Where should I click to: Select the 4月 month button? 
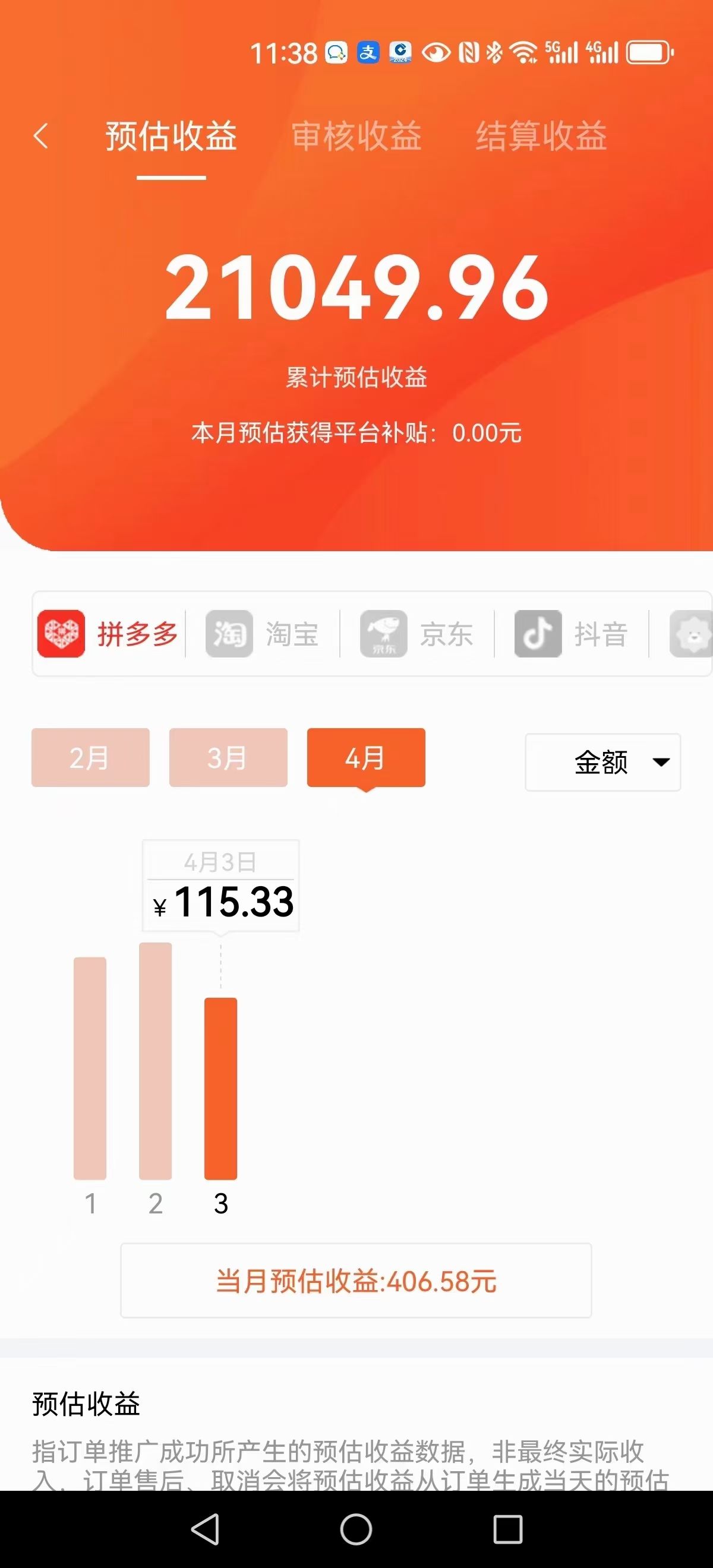[x=366, y=757]
